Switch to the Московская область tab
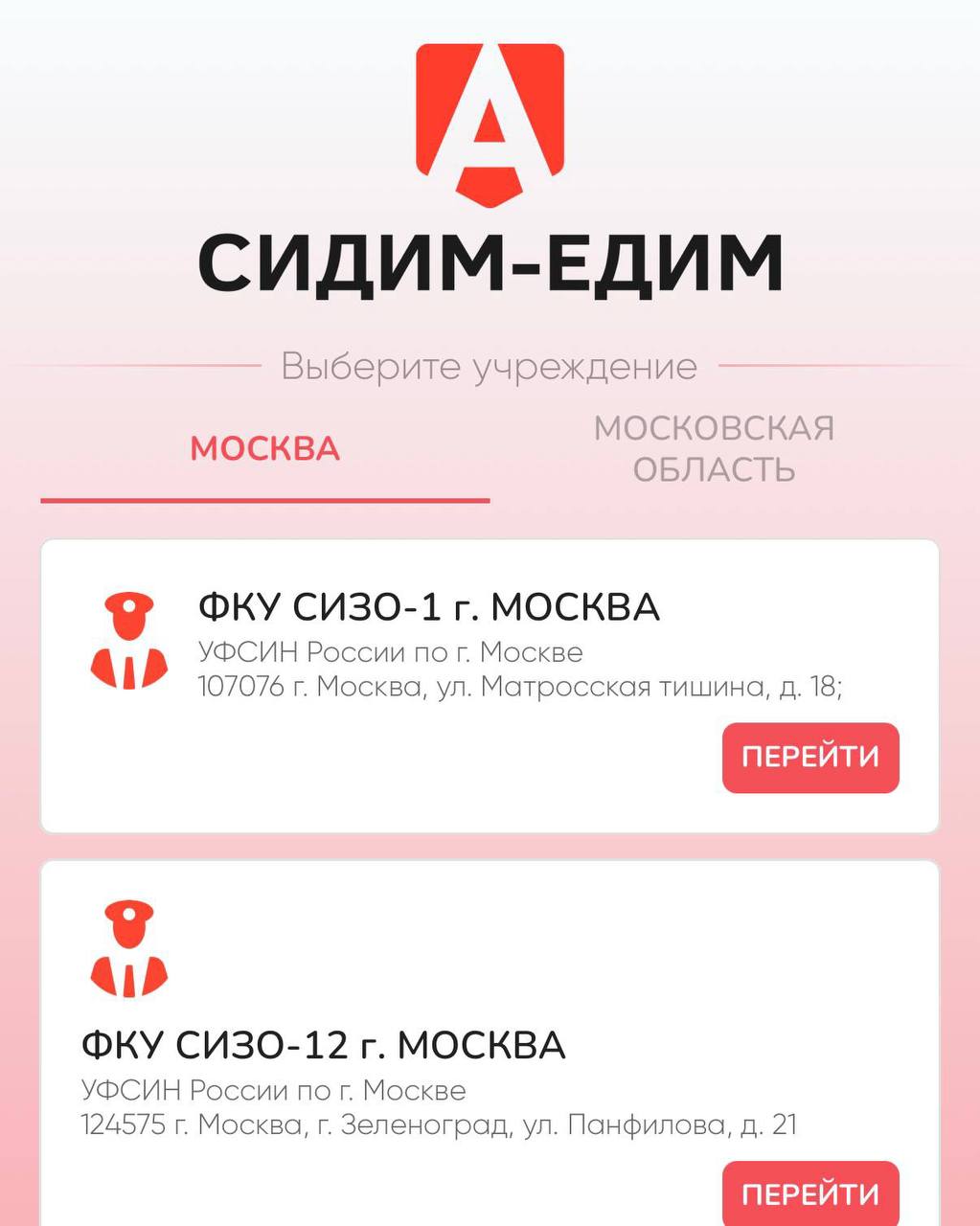980x1226 pixels. (x=714, y=448)
